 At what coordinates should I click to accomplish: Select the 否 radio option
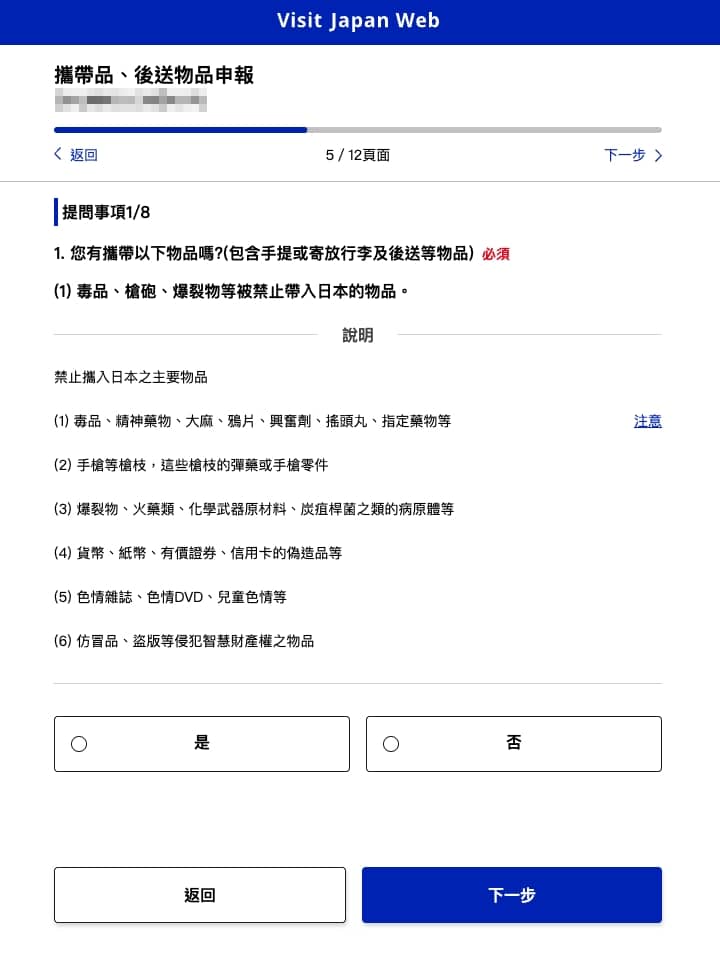(513, 744)
